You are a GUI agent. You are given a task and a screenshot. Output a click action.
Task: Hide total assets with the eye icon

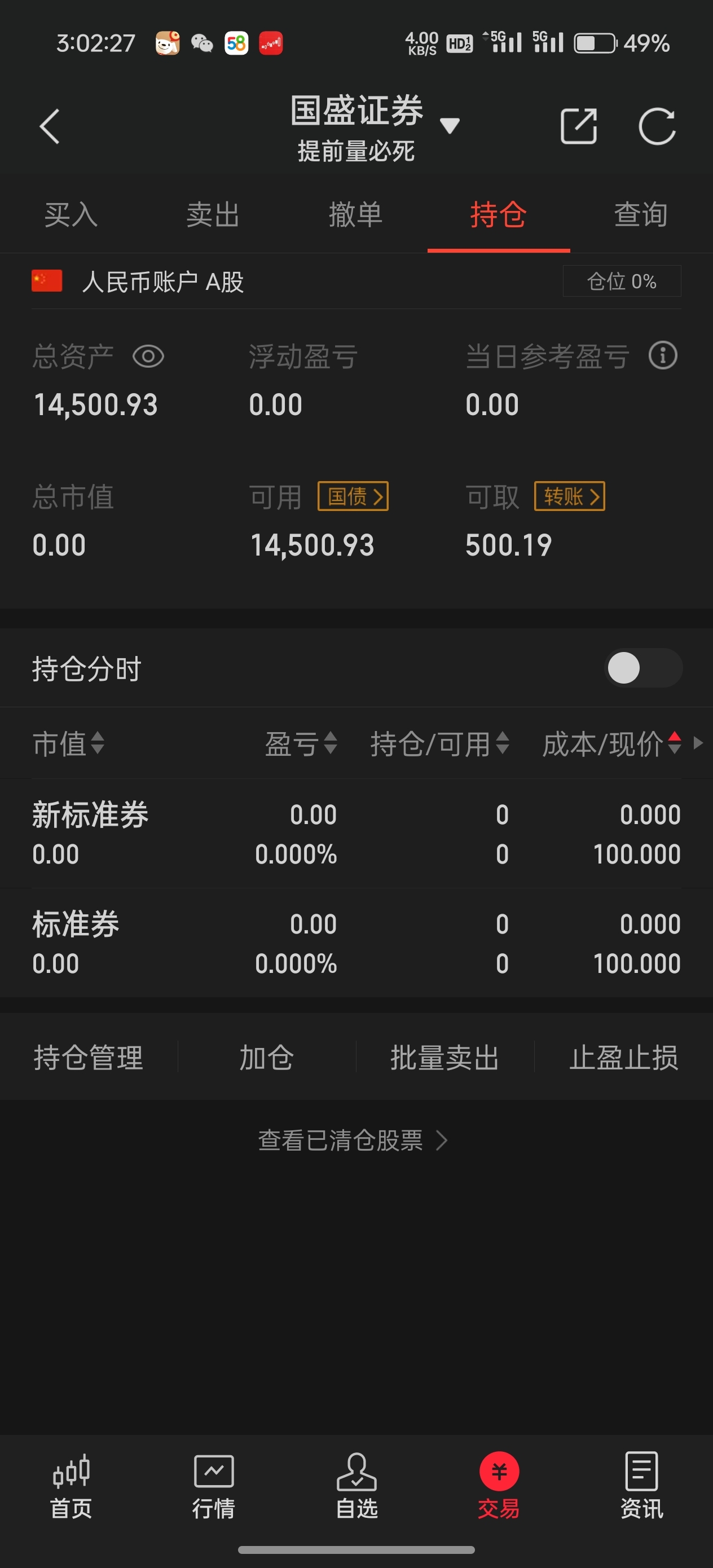(x=148, y=356)
